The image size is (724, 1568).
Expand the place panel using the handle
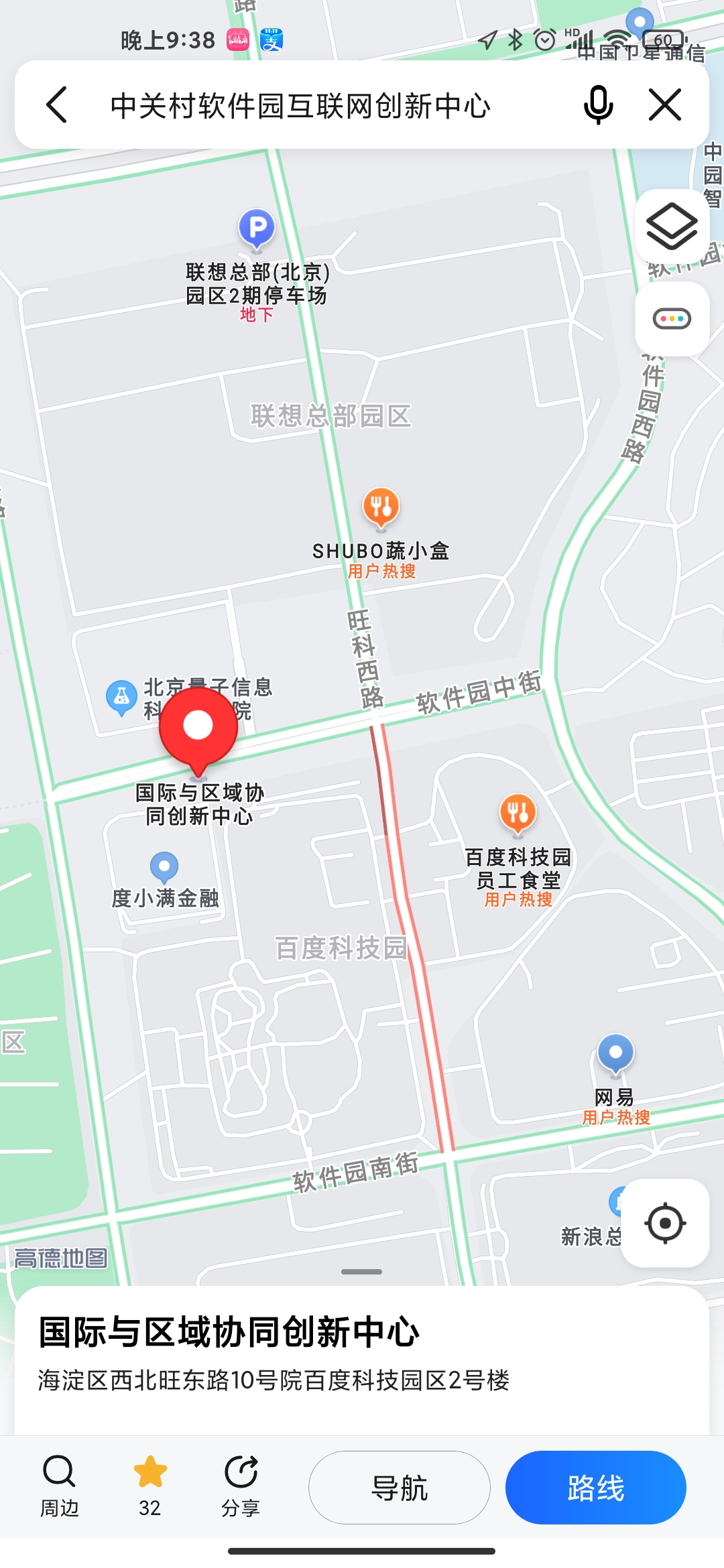362,1271
